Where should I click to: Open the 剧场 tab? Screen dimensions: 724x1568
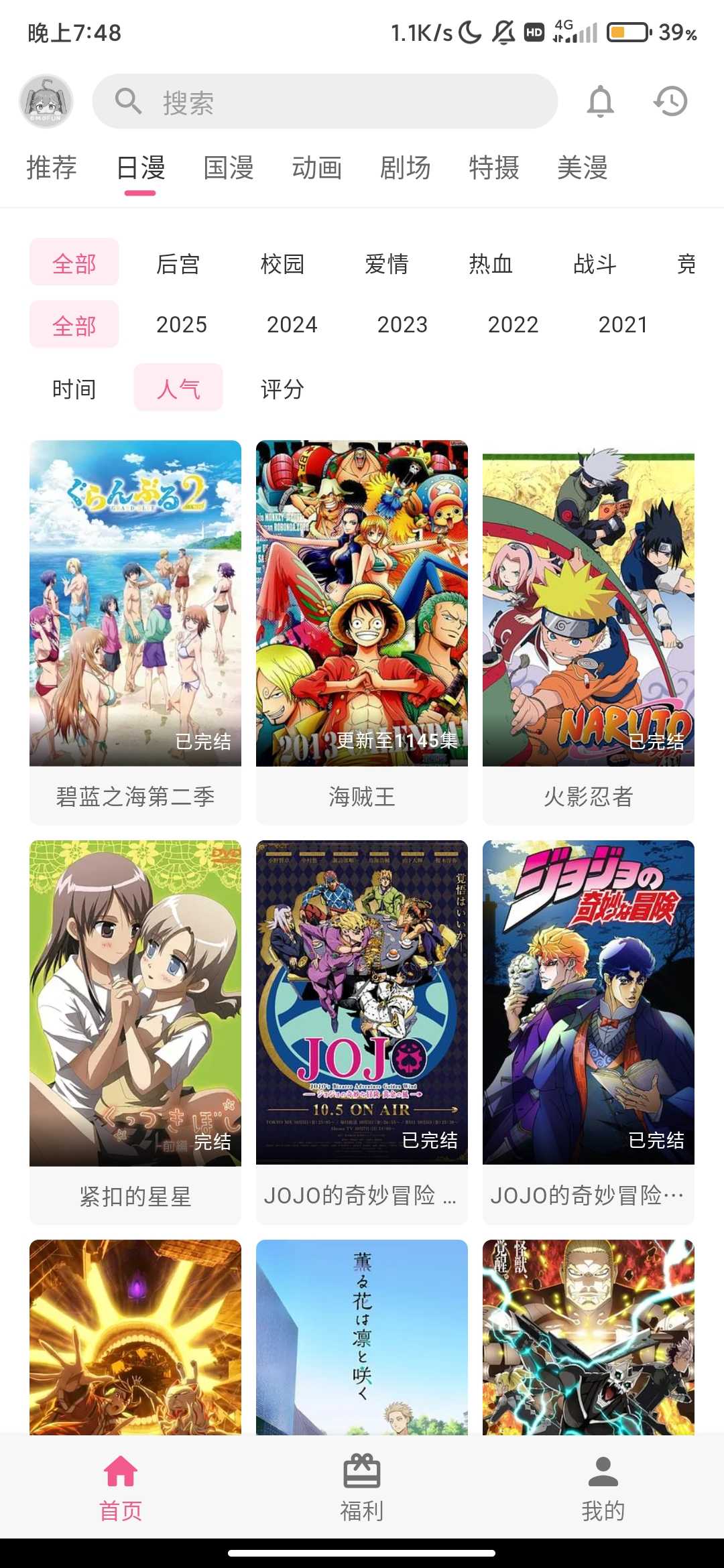click(405, 168)
